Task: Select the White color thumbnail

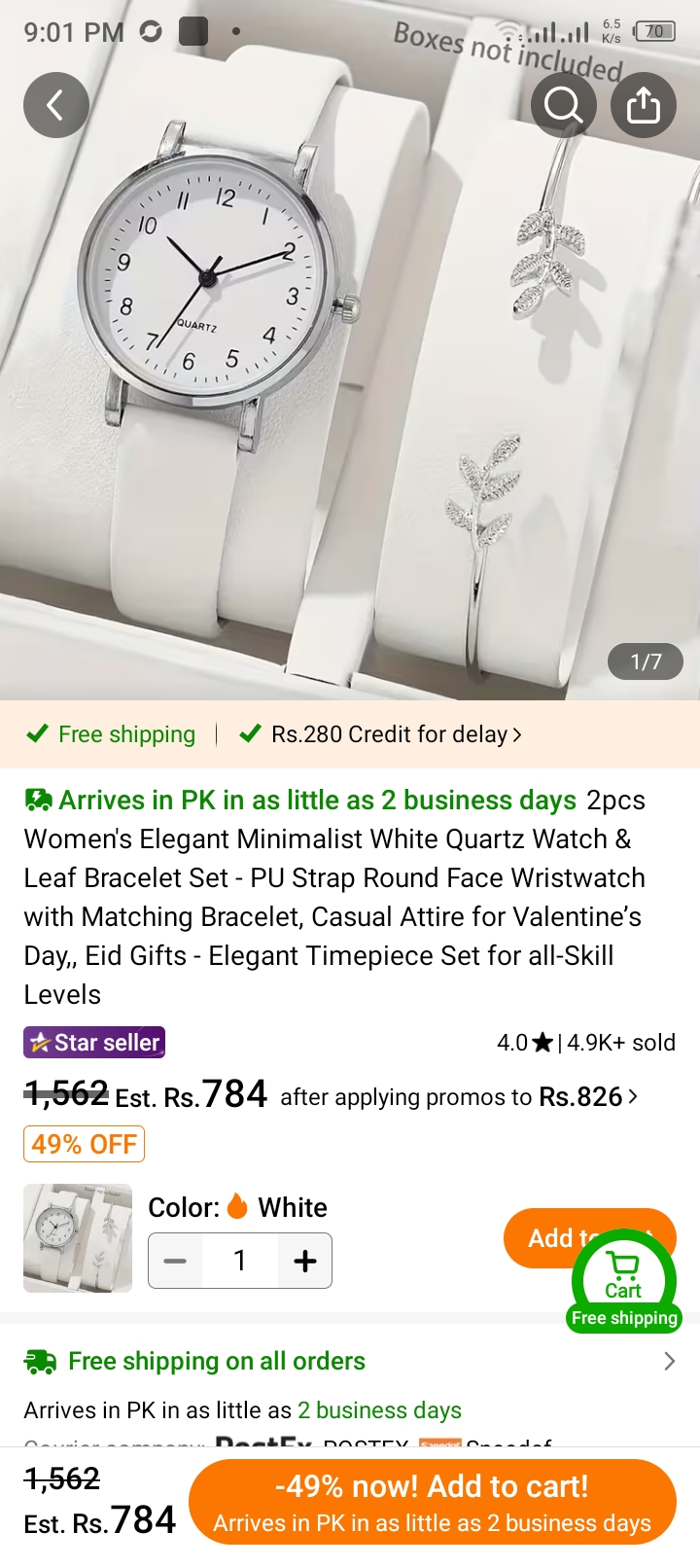Action: tap(78, 1238)
